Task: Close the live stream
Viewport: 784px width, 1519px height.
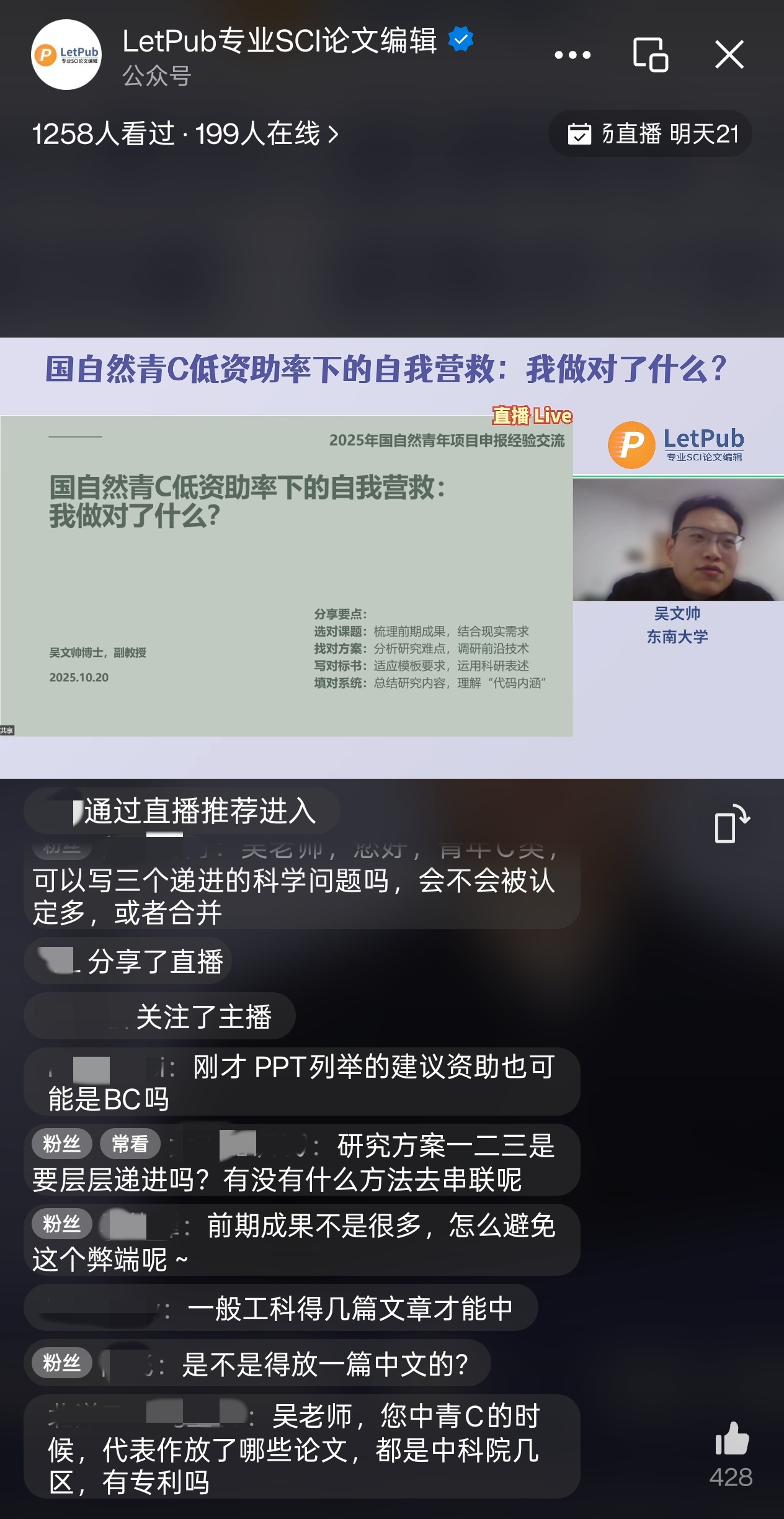Action: click(729, 55)
